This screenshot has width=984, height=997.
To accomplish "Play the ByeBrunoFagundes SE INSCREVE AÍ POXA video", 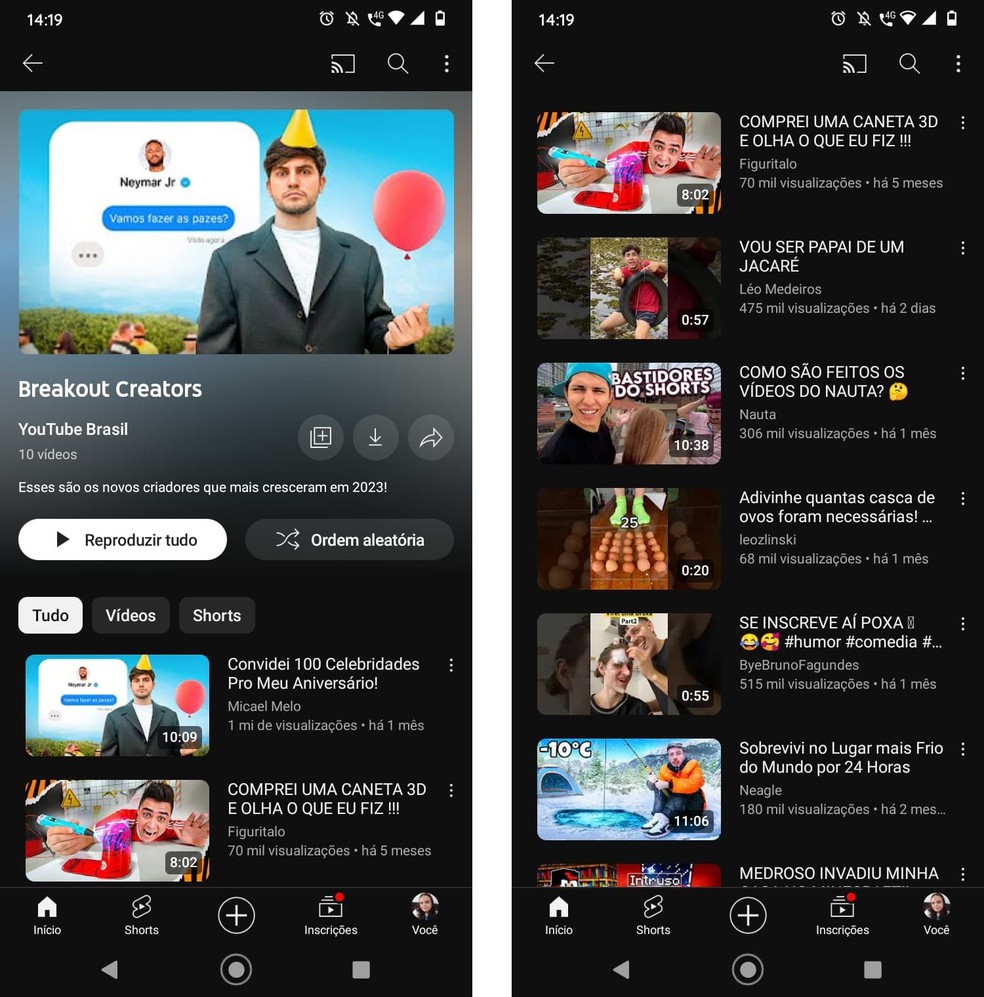I will (x=628, y=664).
